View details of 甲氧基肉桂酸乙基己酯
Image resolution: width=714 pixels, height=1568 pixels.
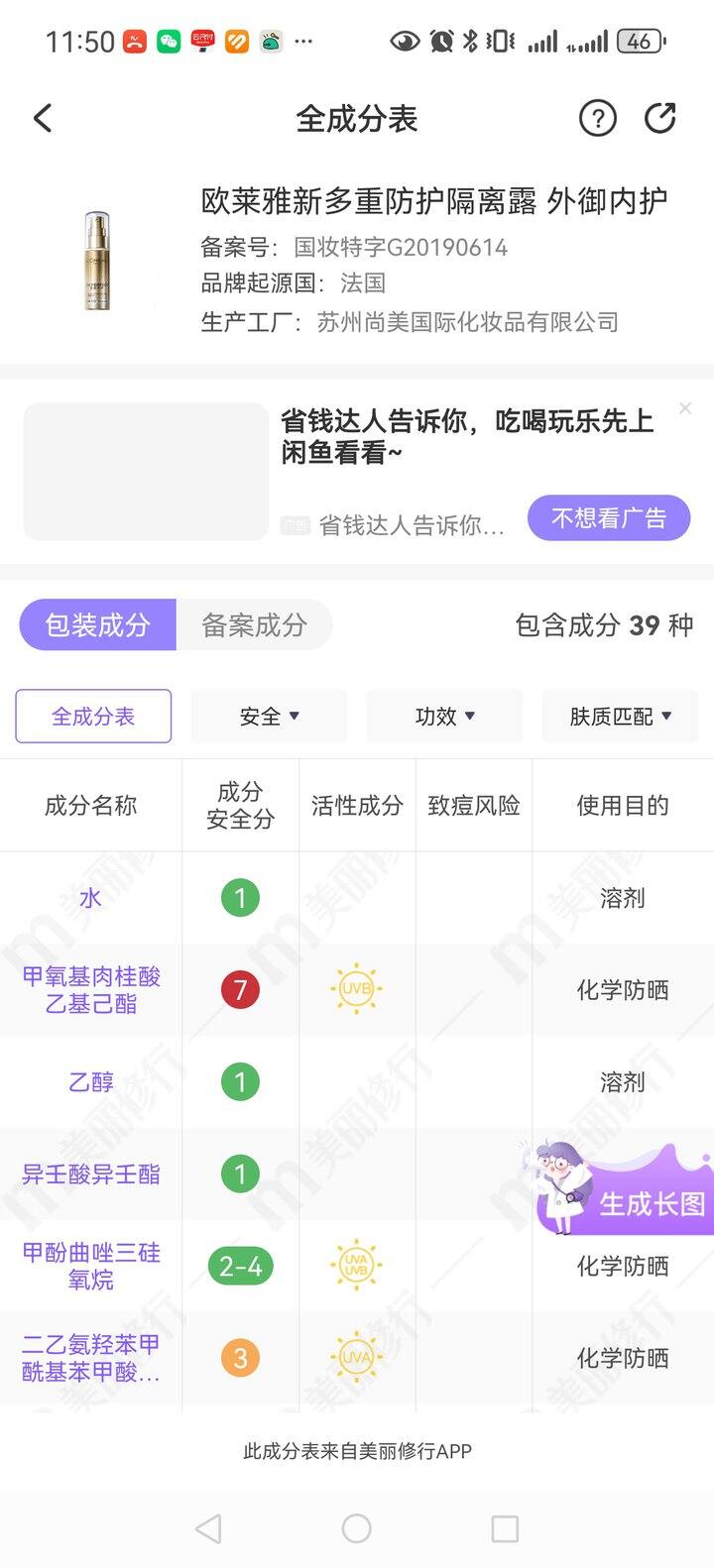coord(90,990)
